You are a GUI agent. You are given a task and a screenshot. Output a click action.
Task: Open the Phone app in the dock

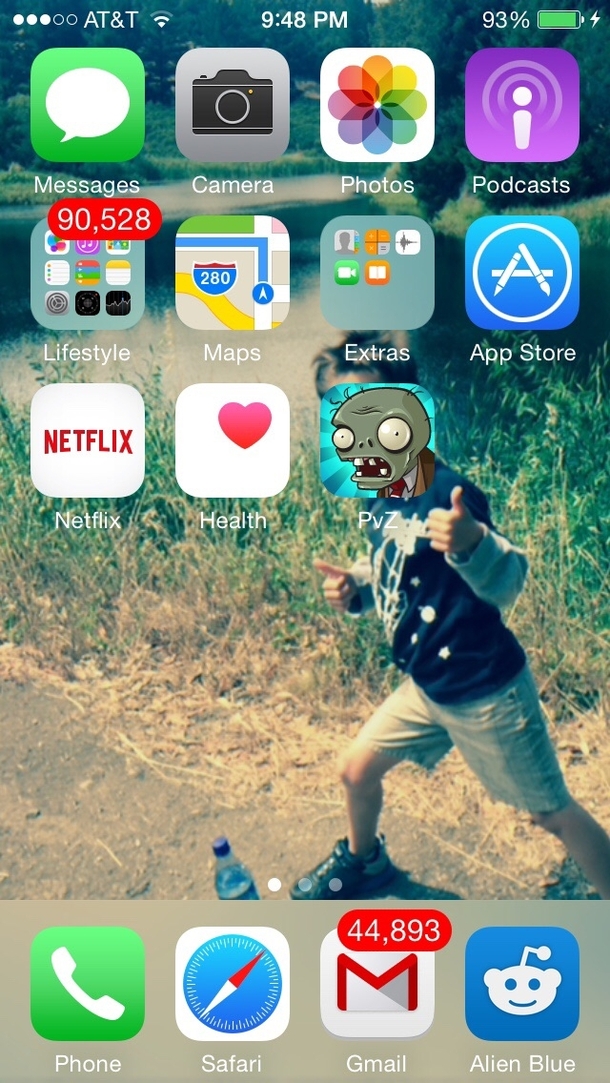pos(88,984)
